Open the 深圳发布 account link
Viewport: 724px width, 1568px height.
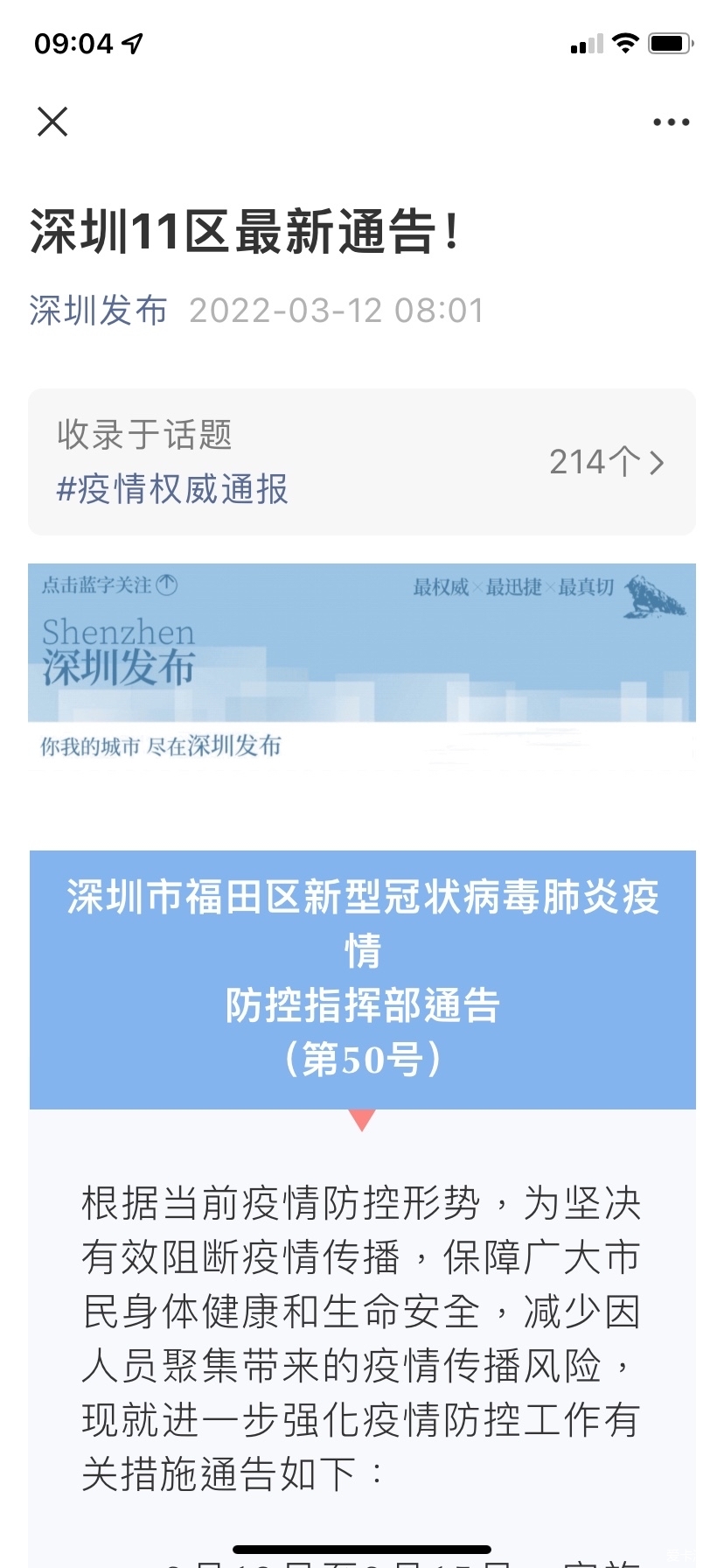pos(98,311)
